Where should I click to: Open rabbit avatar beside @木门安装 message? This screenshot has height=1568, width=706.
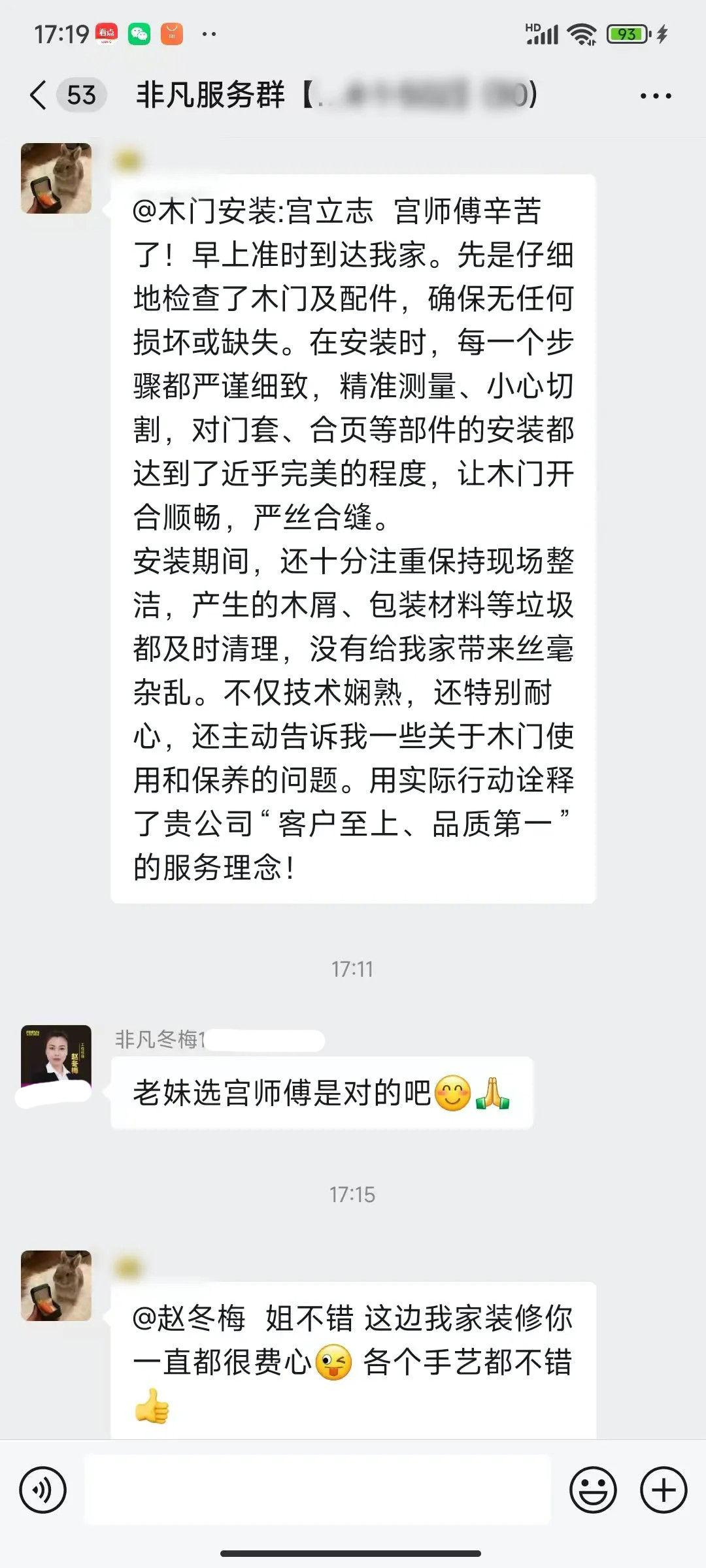pos(56,178)
